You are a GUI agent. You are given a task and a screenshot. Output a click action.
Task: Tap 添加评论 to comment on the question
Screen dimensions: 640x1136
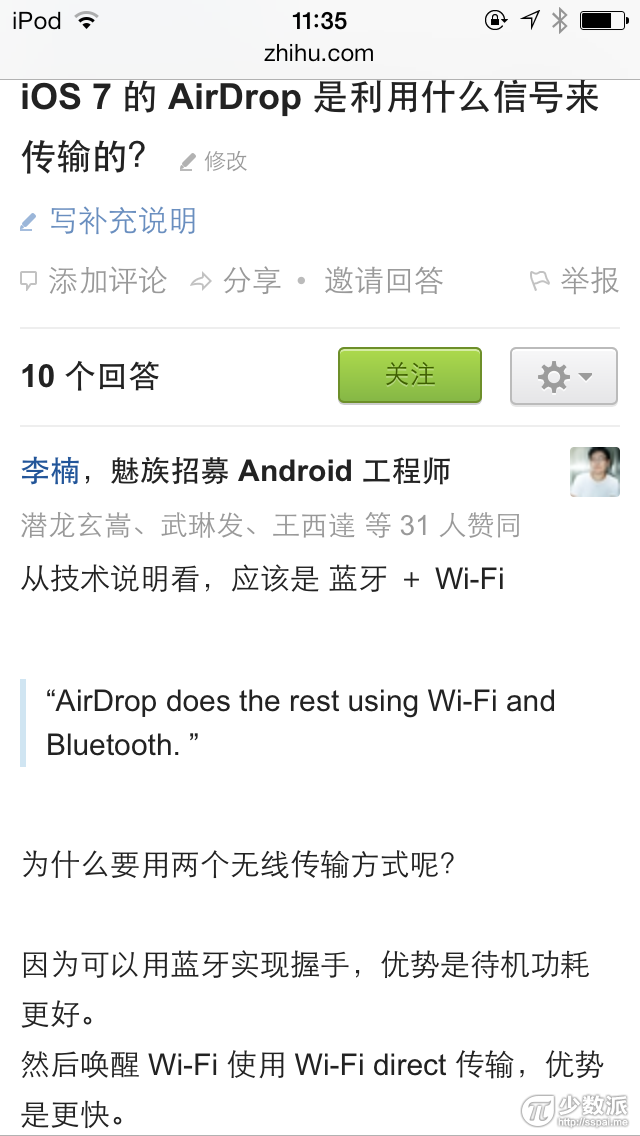click(x=95, y=281)
